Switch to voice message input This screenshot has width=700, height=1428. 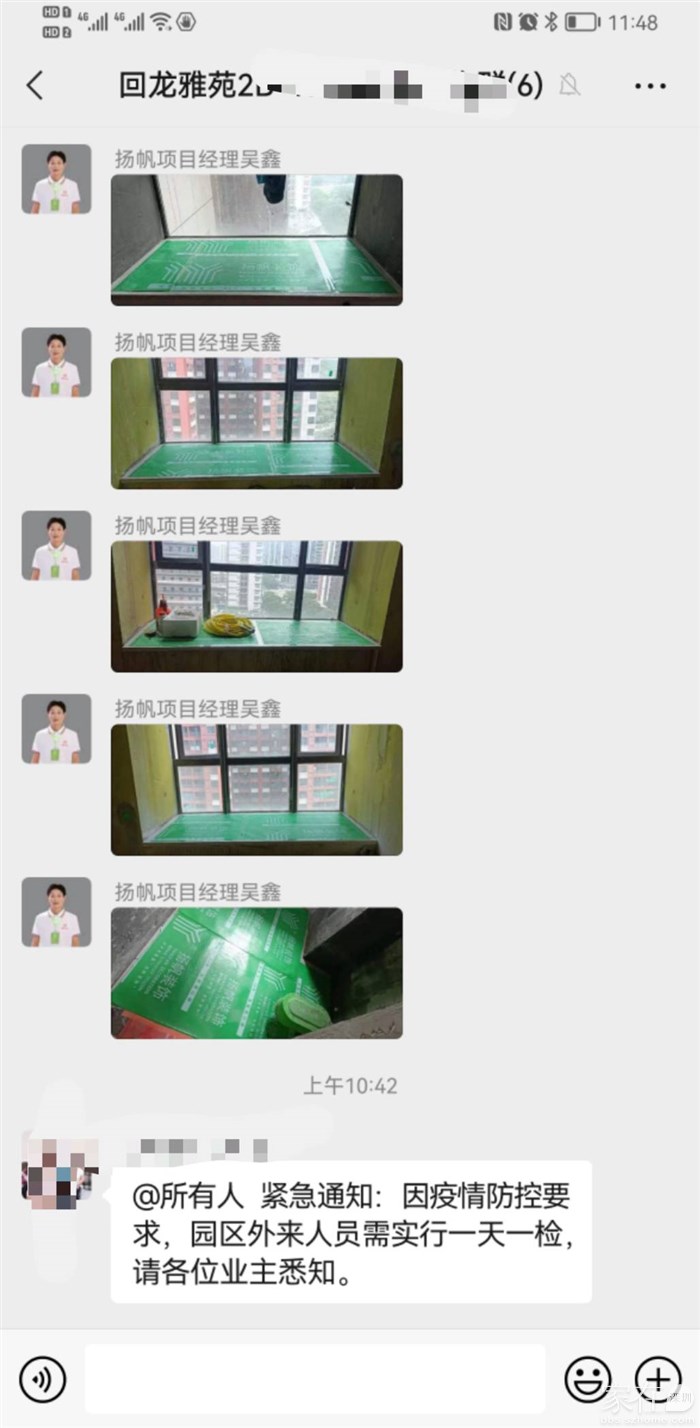[42, 1379]
